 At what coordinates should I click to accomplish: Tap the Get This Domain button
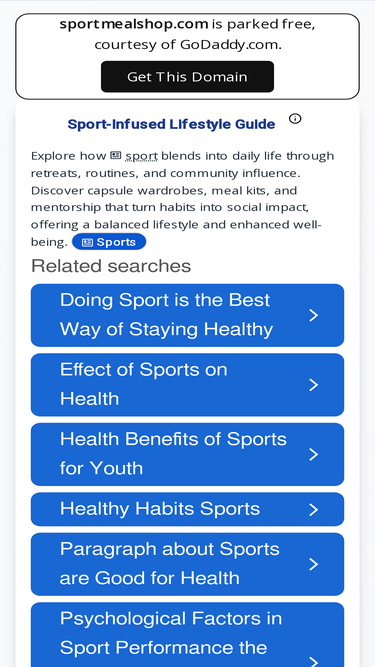coord(187,77)
